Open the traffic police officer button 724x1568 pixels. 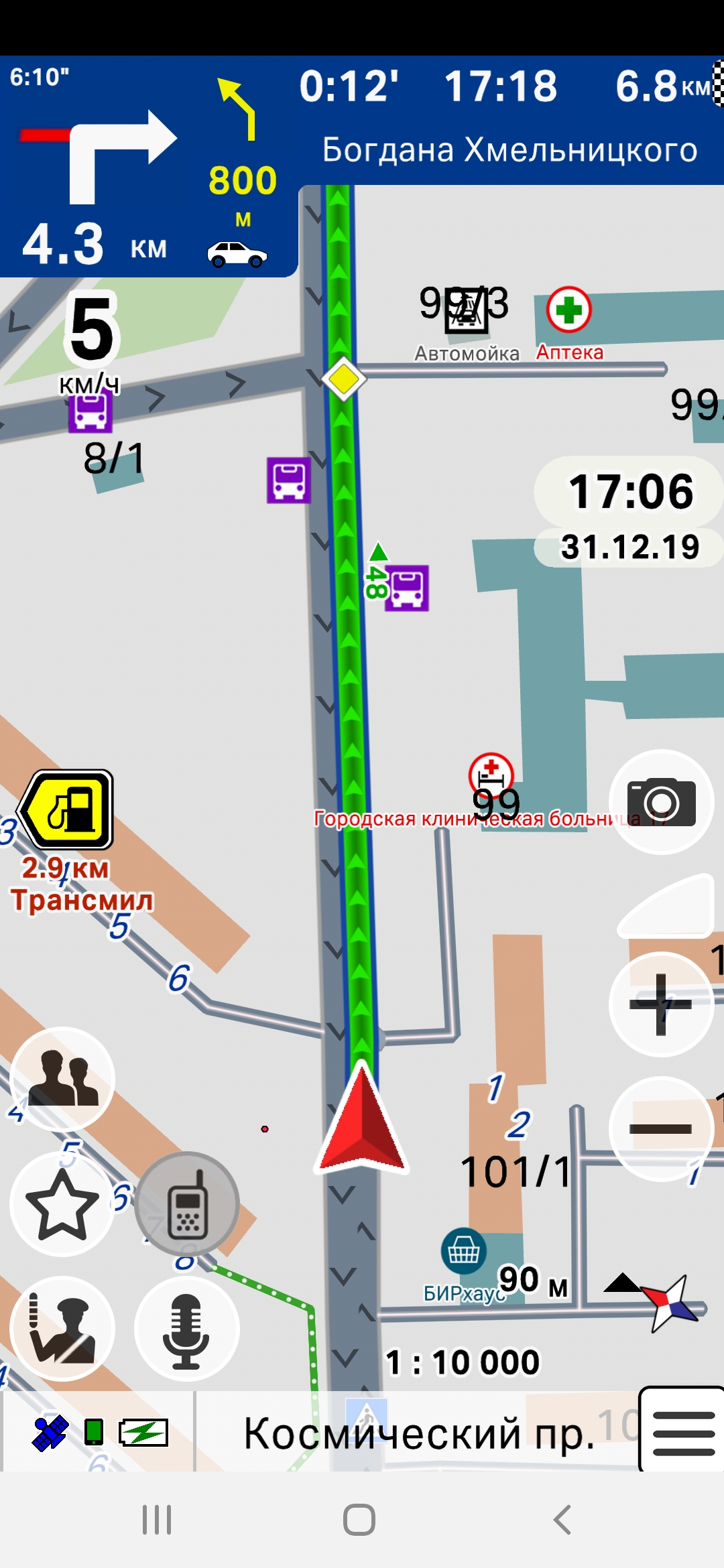pyautogui.click(x=62, y=1329)
